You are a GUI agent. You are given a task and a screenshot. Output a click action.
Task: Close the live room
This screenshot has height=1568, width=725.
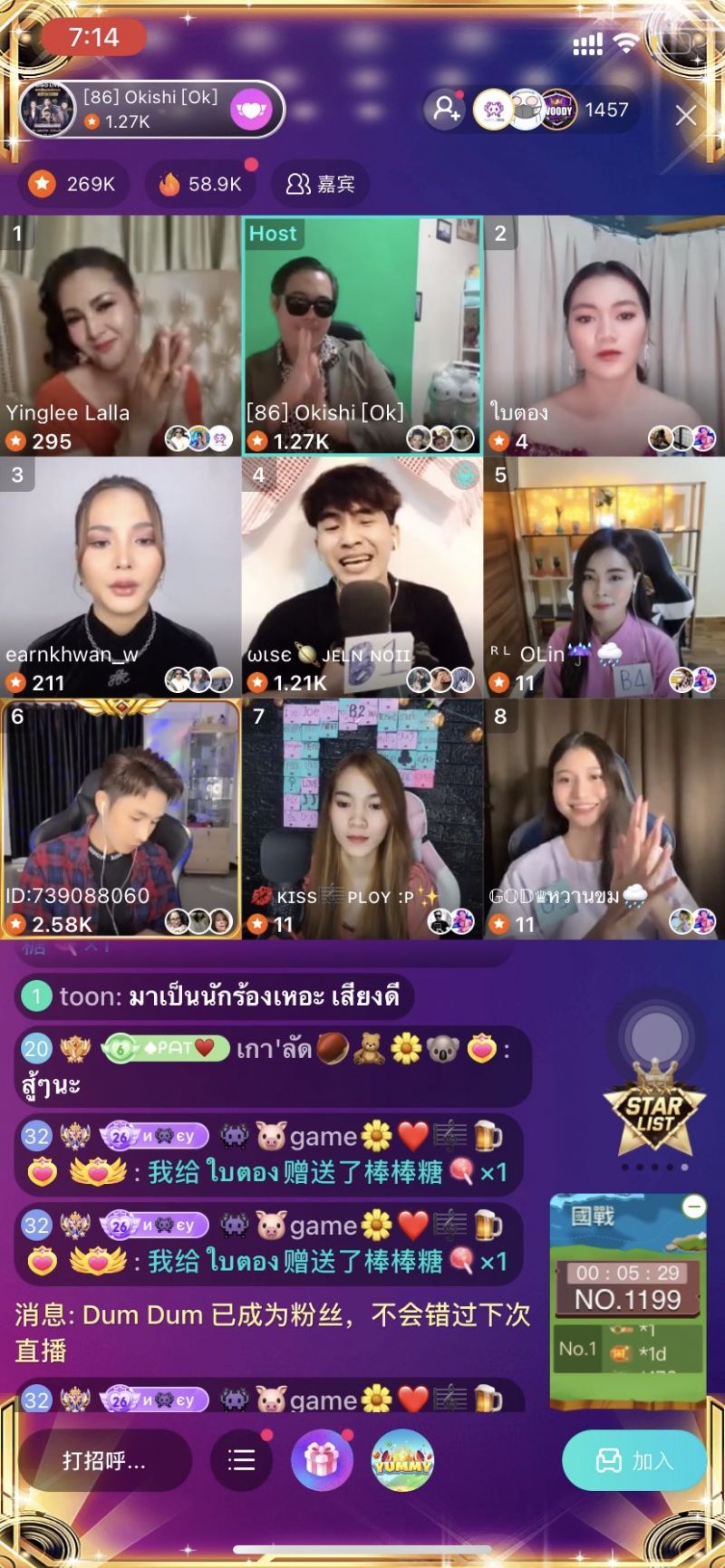686,115
